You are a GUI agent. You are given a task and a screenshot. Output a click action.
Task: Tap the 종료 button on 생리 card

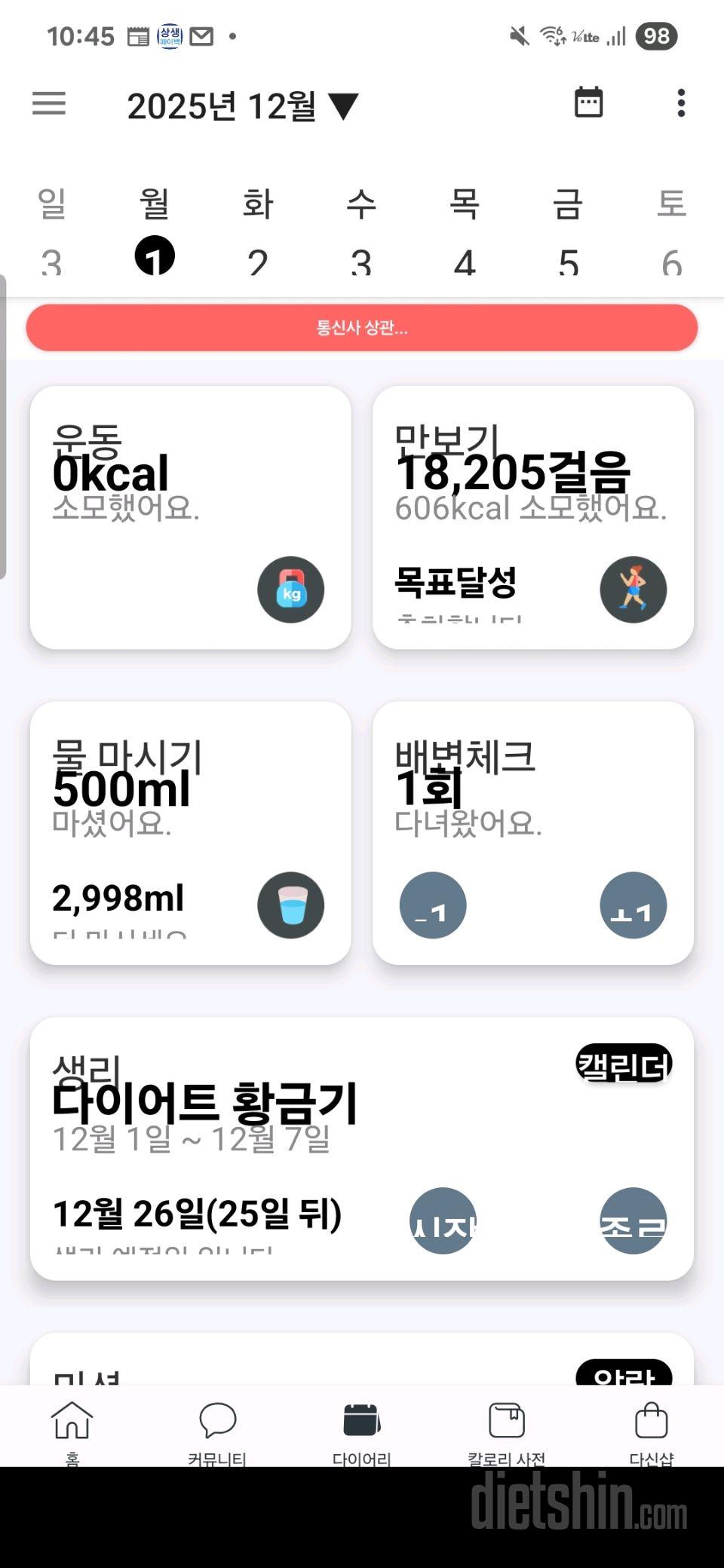(633, 1220)
